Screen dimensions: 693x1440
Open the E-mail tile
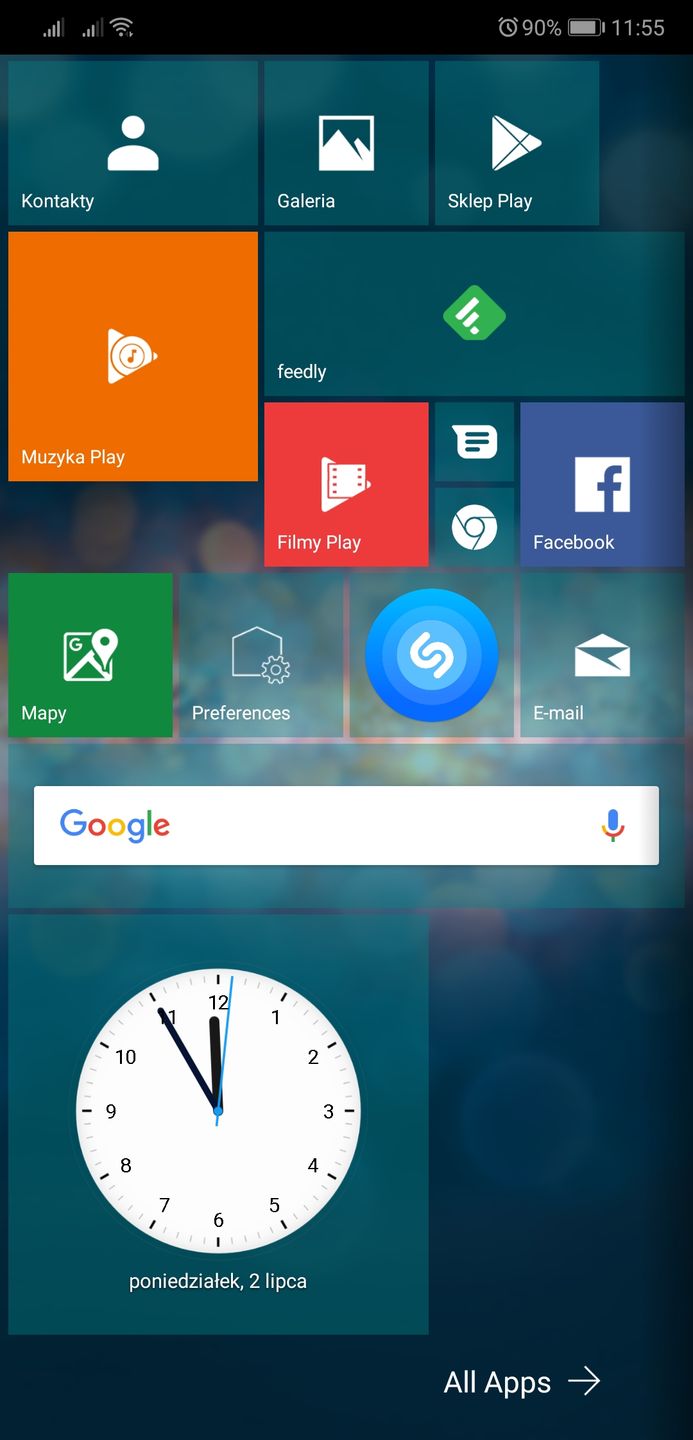[601, 655]
